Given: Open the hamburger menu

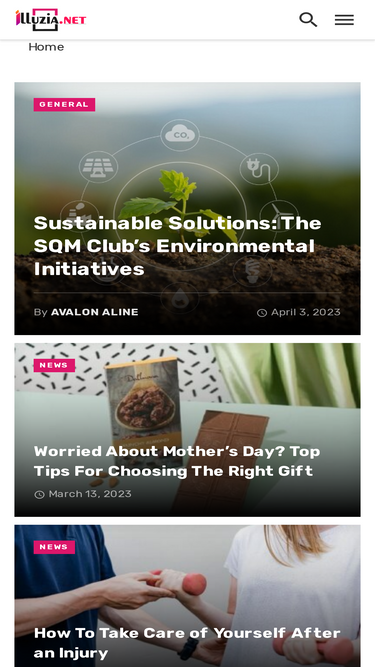Looking at the screenshot, I should pyautogui.click(x=344, y=20).
